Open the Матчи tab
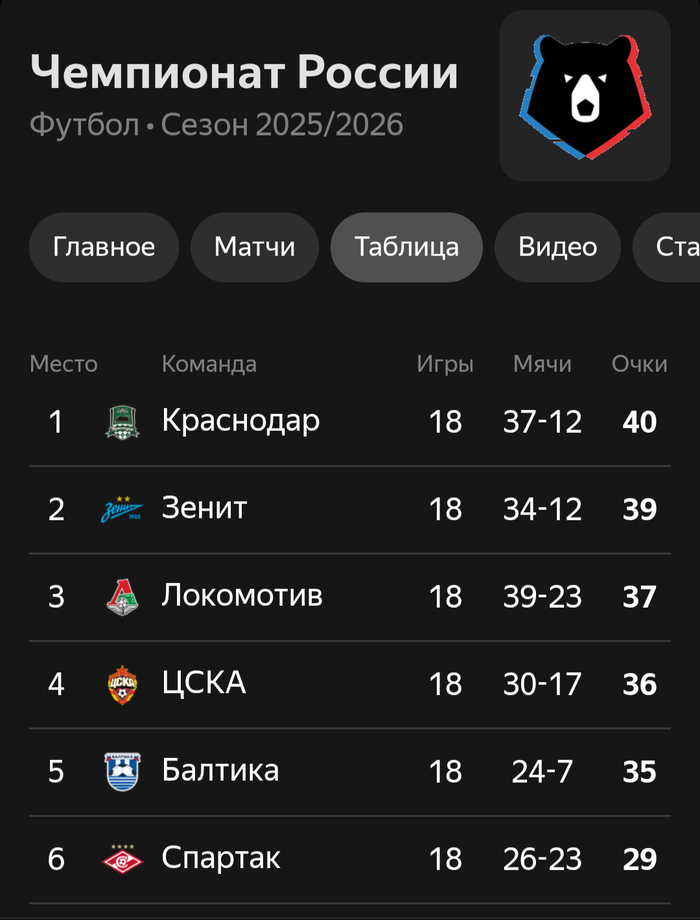 pos(254,247)
